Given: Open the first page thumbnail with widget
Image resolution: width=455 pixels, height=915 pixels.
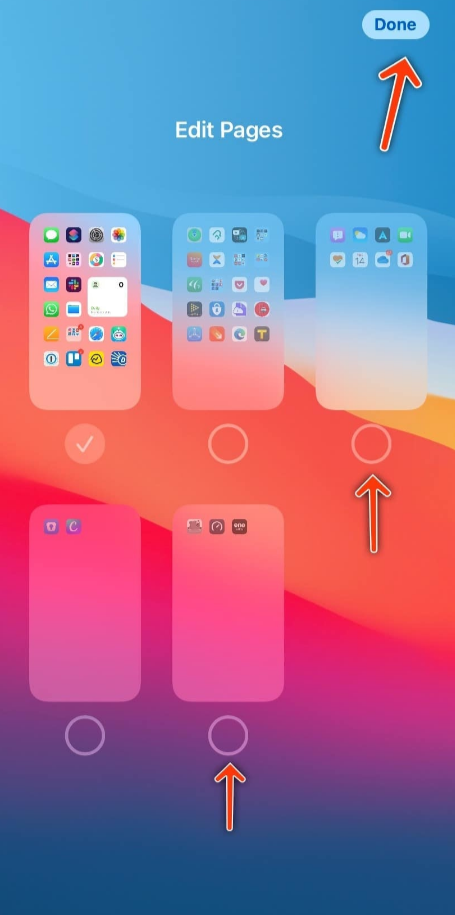Looking at the screenshot, I should (x=85, y=311).
